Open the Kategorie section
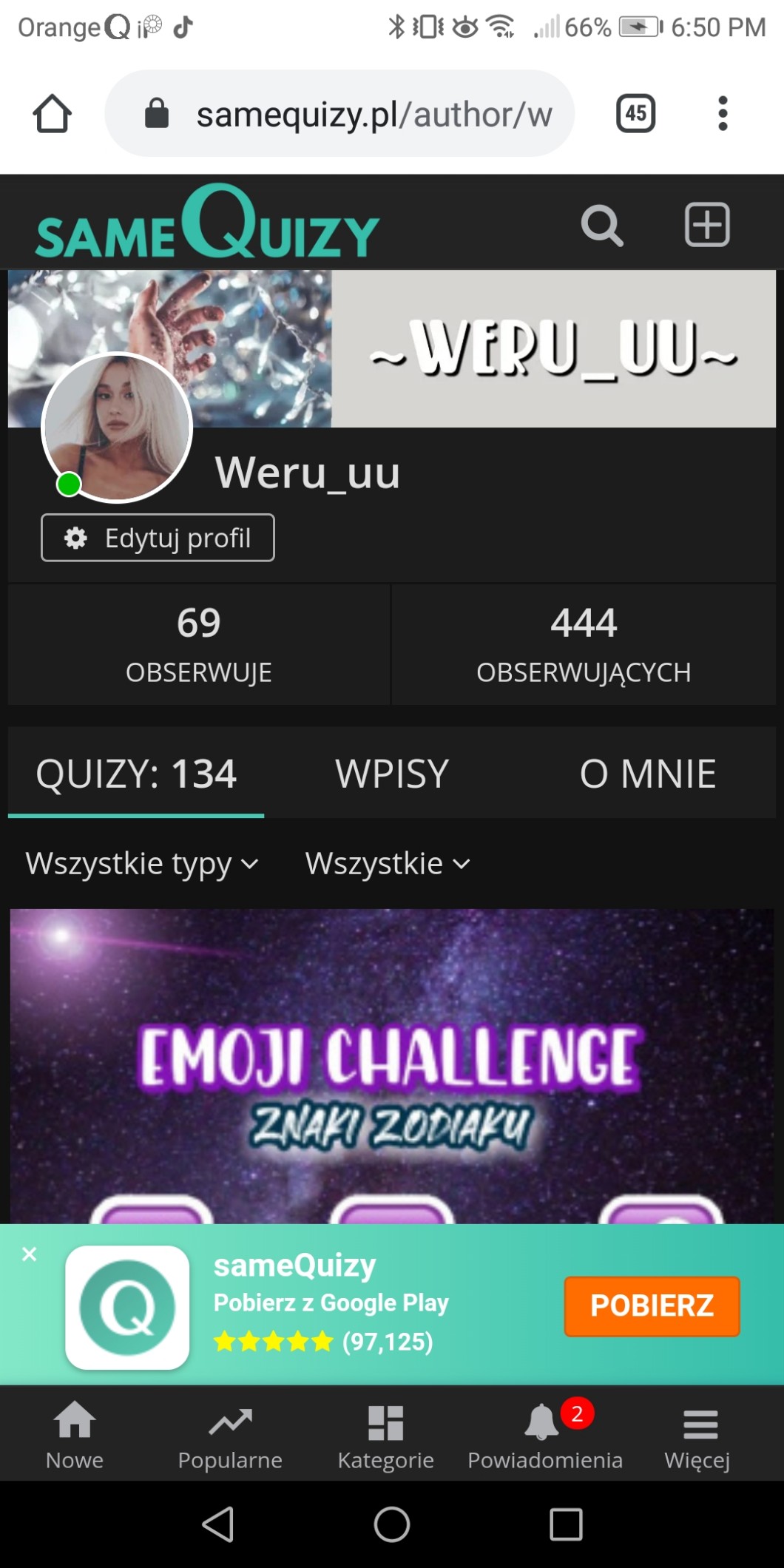Image resolution: width=784 pixels, height=1568 pixels. [x=385, y=1435]
